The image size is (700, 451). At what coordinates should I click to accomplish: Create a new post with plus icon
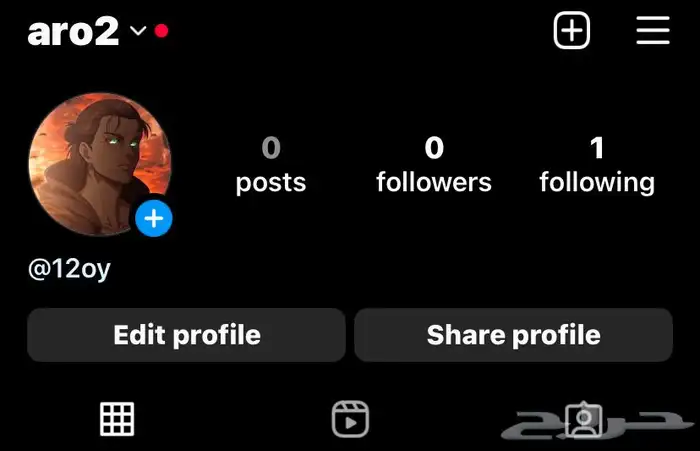pos(572,31)
